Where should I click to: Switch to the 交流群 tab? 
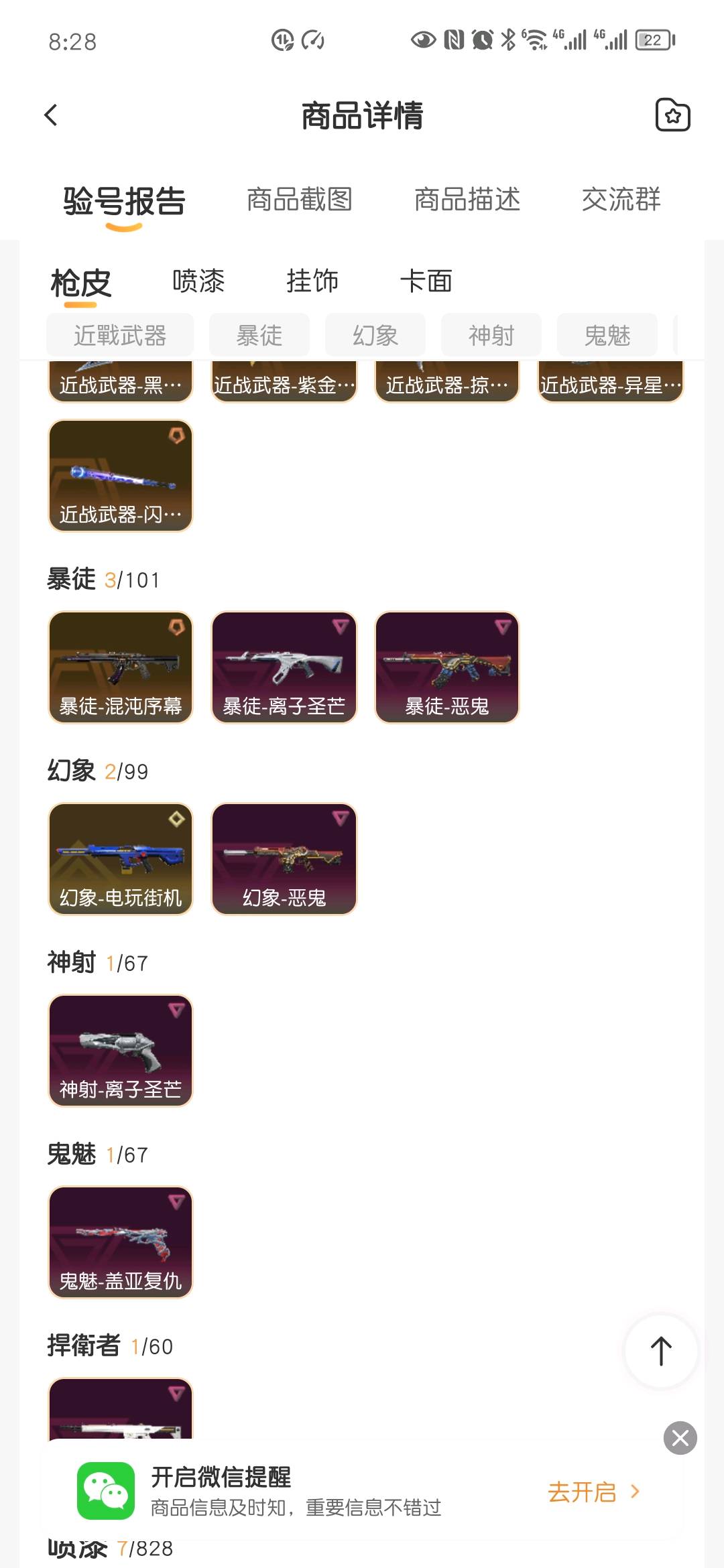pyautogui.click(x=621, y=200)
